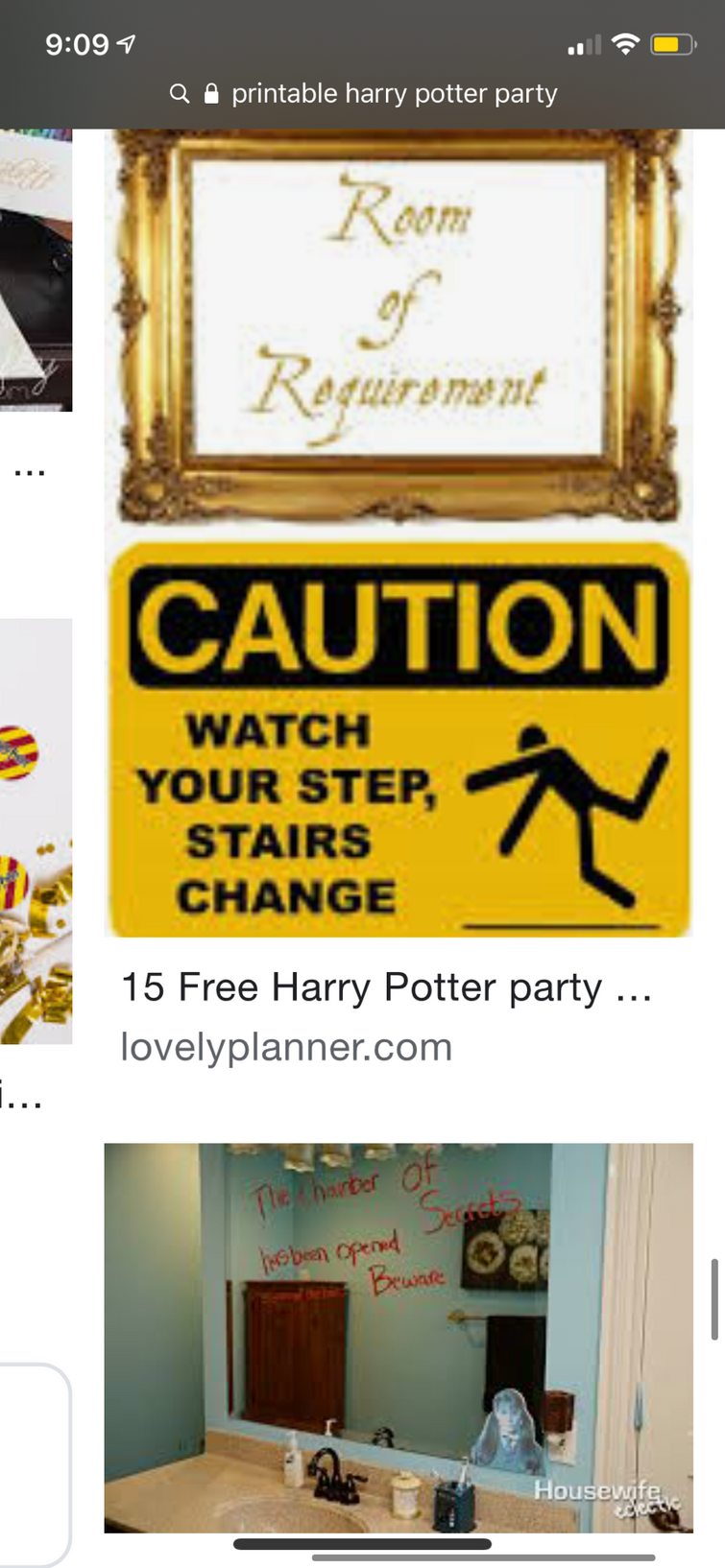Visit the lovelyplanner.com source link
Screen dimensions: 725x1568
286,1047
